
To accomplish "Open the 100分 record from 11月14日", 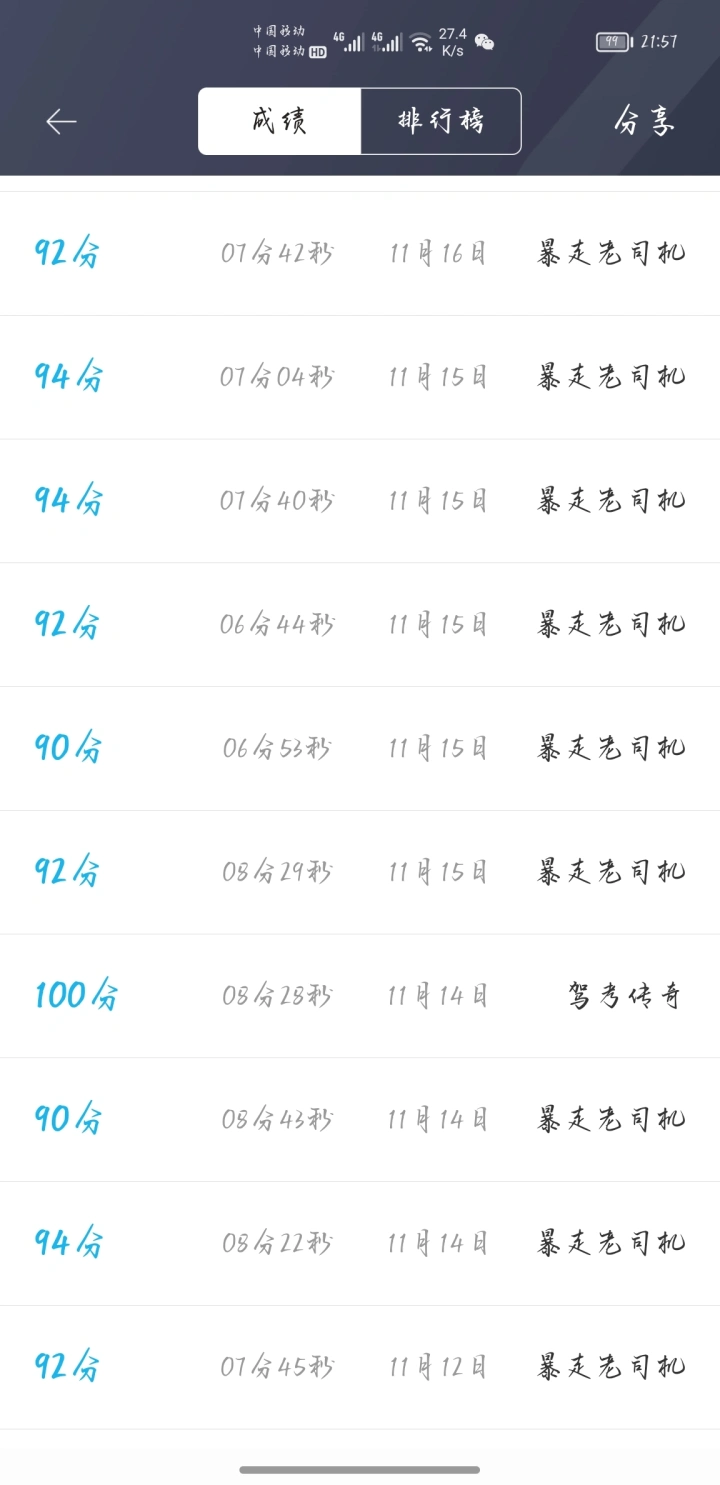I will click(360, 996).
